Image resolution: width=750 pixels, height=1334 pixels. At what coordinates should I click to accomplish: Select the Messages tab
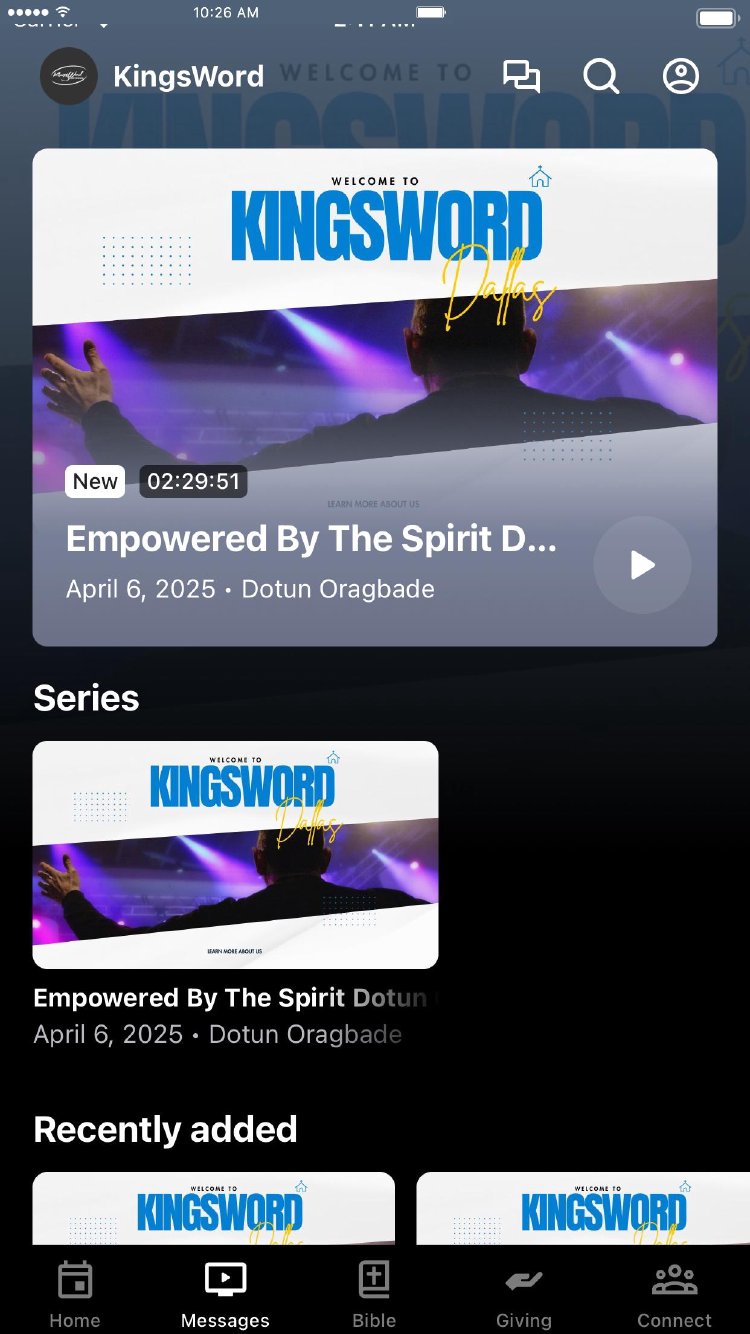coord(225,1294)
